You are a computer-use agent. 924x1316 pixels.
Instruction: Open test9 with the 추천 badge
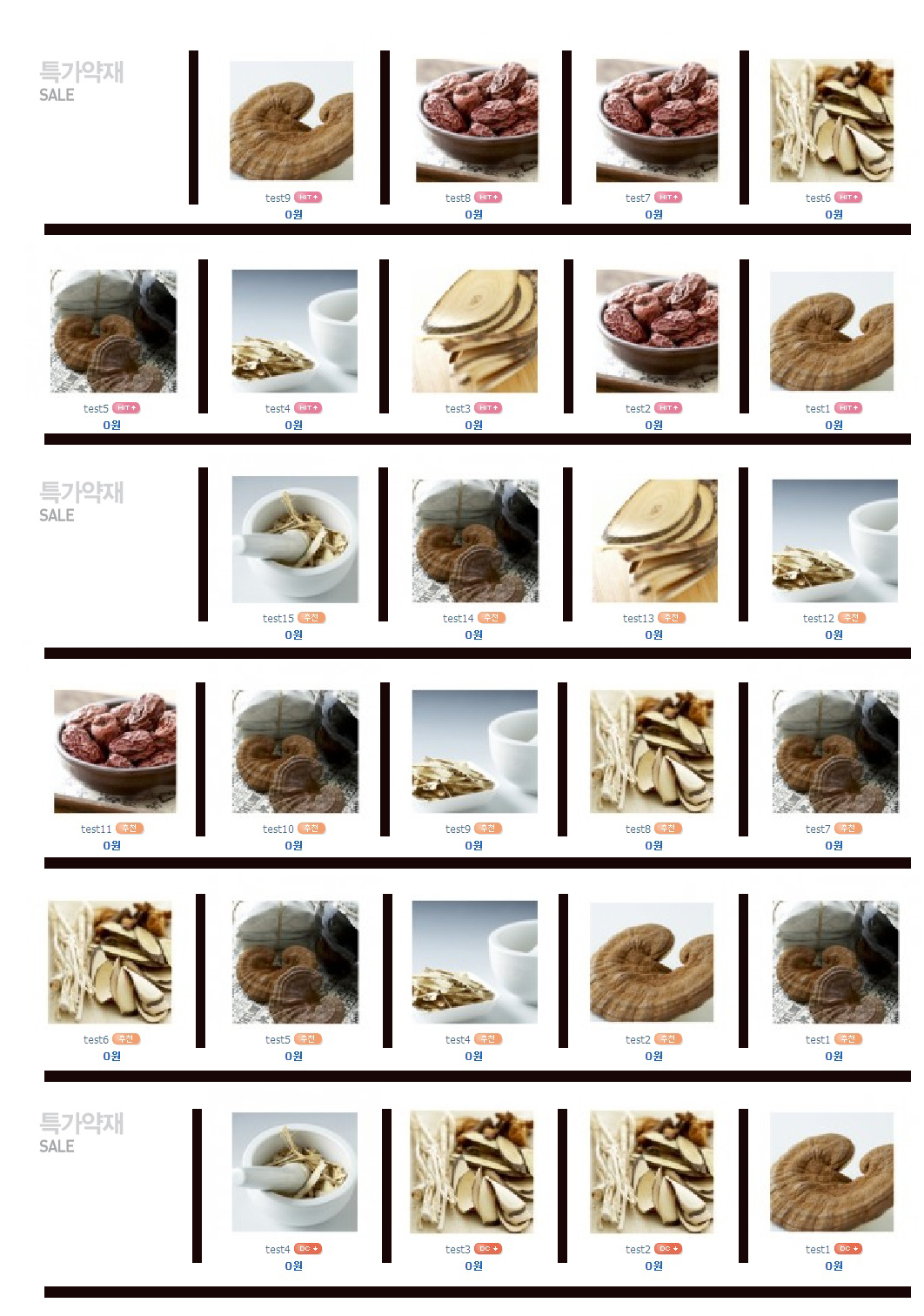[x=475, y=751]
